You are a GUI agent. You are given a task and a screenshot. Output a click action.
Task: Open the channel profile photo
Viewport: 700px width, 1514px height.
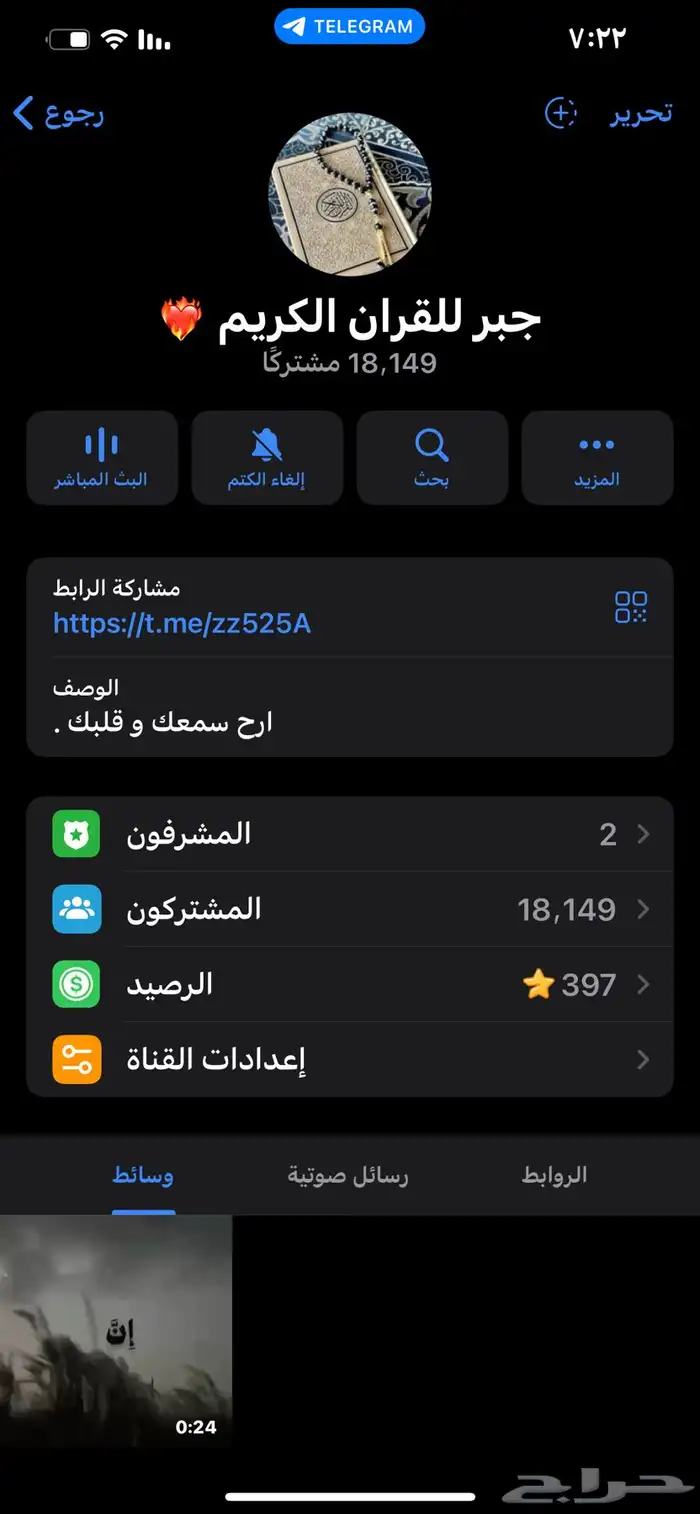coord(349,194)
